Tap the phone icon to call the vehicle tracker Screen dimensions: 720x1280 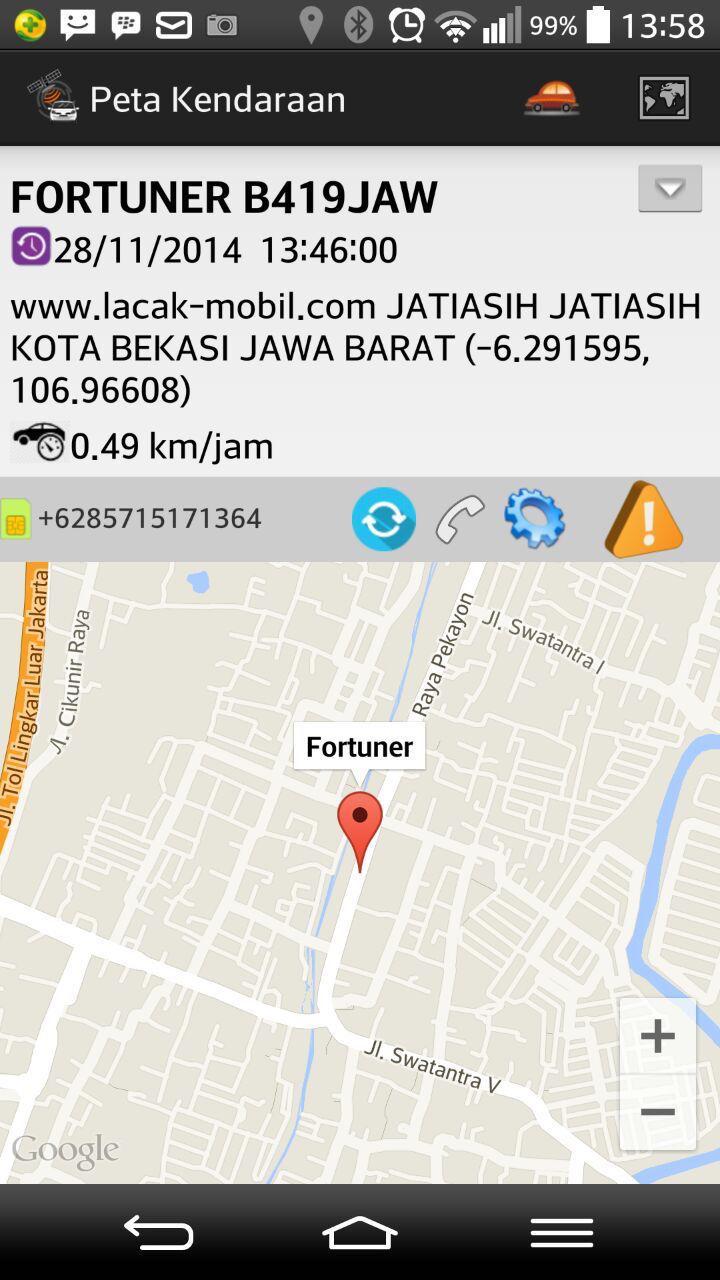pos(459,518)
